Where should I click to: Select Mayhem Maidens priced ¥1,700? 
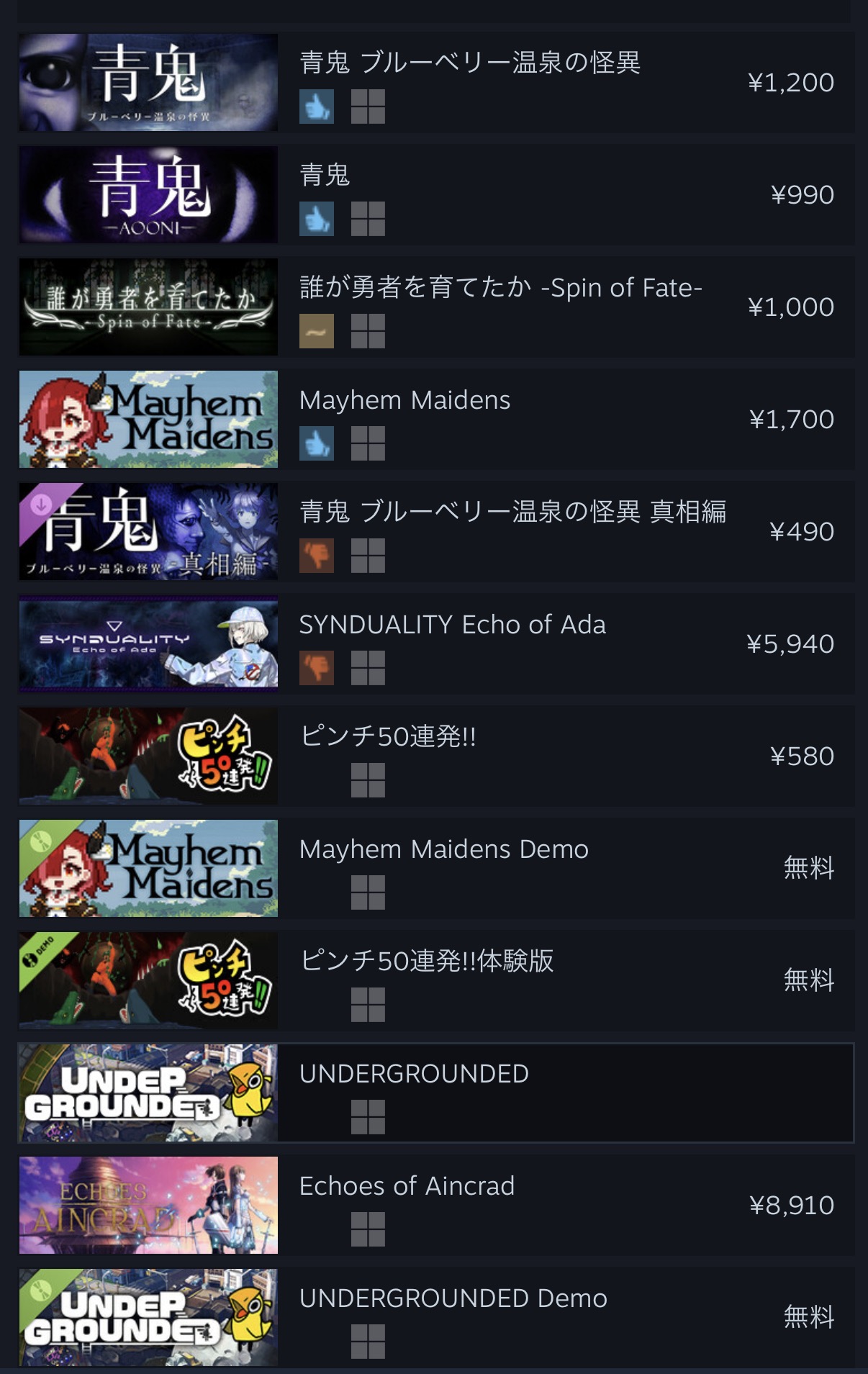tap(404, 400)
